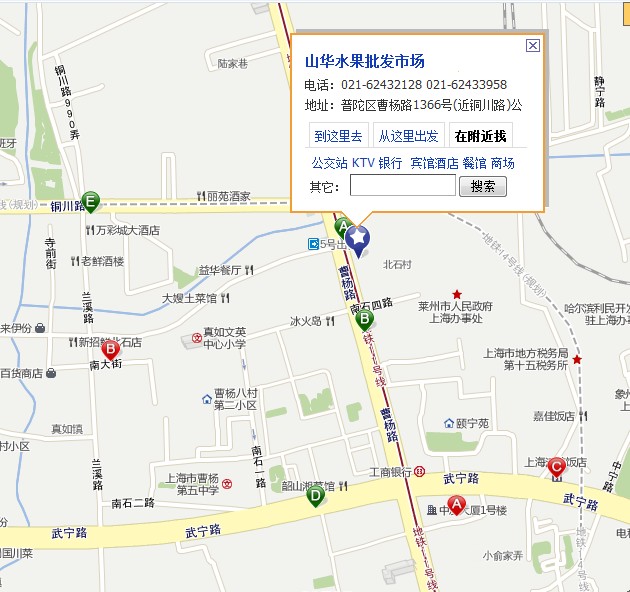Open green marker B on 曹杨路
The height and width of the screenshot is (592, 630).
pyautogui.click(x=365, y=319)
